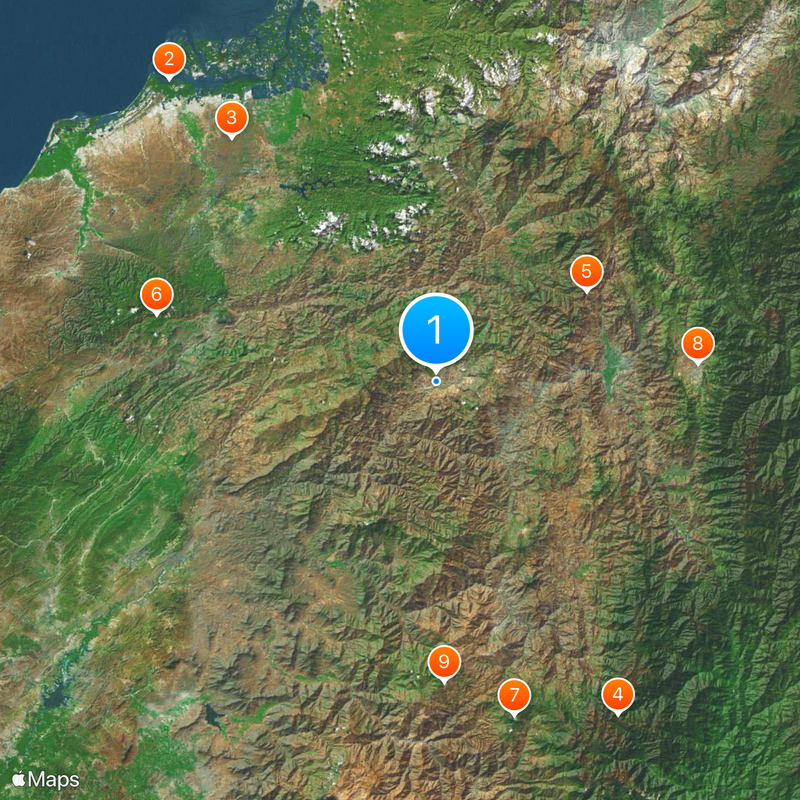Select the large blue pin numbered 1
The width and height of the screenshot is (800, 800).
click(x=436, y=330)
